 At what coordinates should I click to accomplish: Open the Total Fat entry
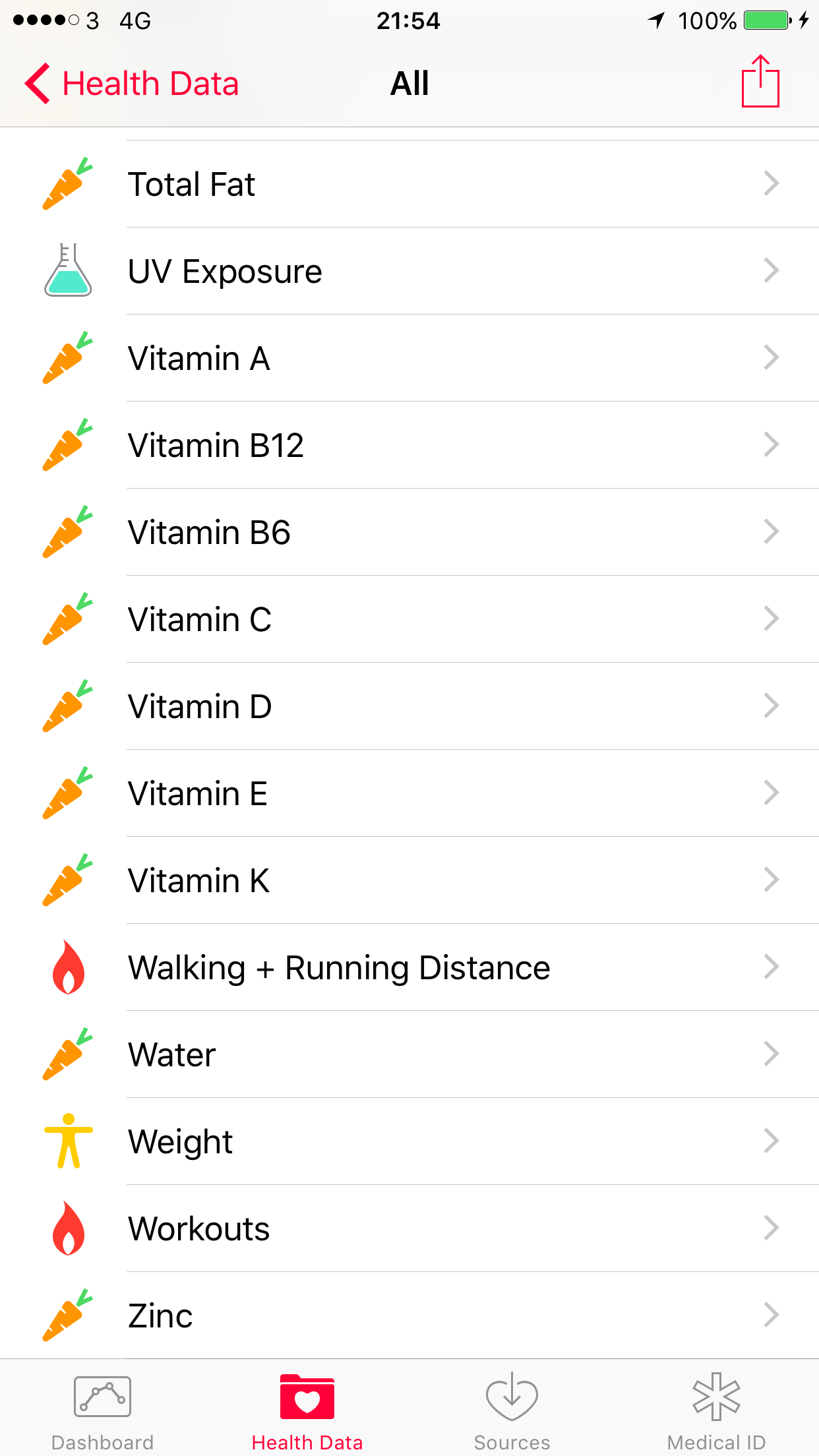409,184
